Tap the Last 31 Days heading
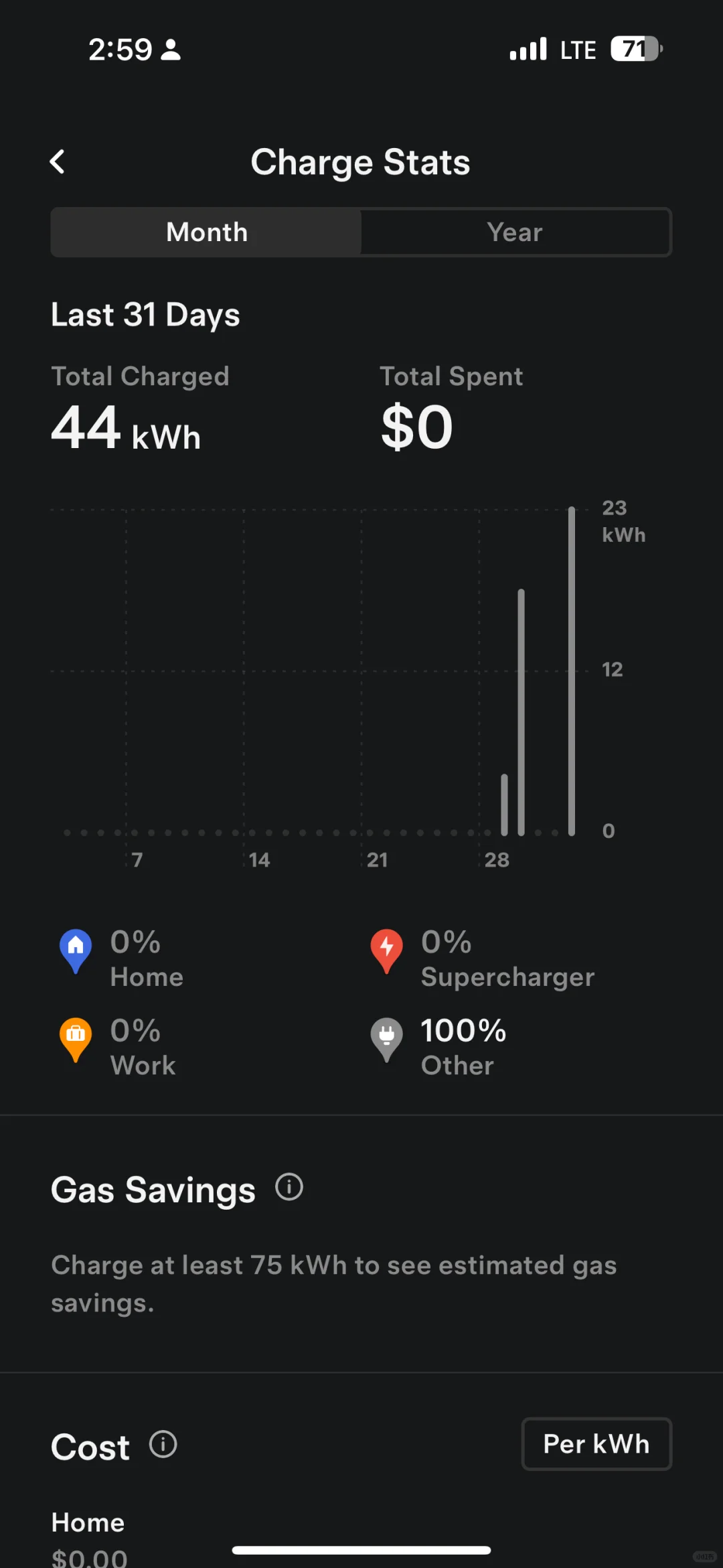Viewport: 723px width, 1568px height. (x=146, y=313)
